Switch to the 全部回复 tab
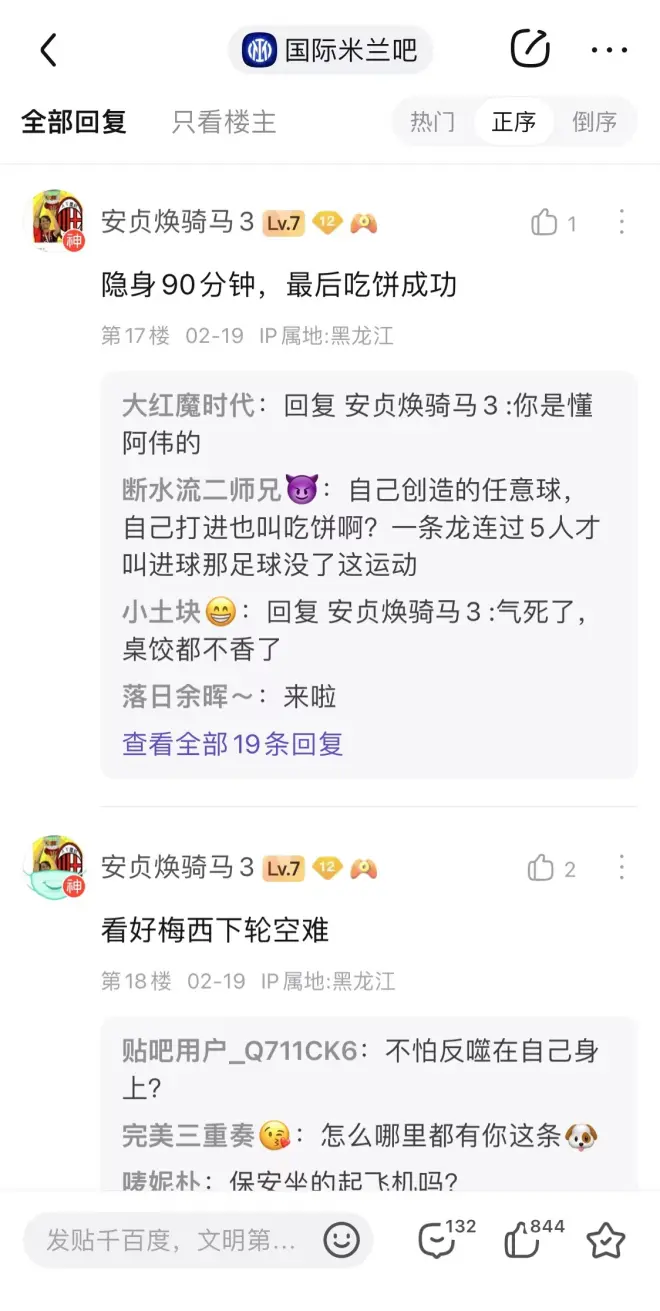The image size is (660, 1311). (x=74, y=122)
